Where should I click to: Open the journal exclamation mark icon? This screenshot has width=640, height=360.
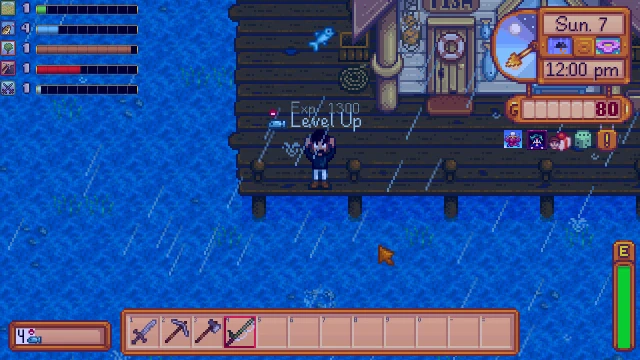607,140
